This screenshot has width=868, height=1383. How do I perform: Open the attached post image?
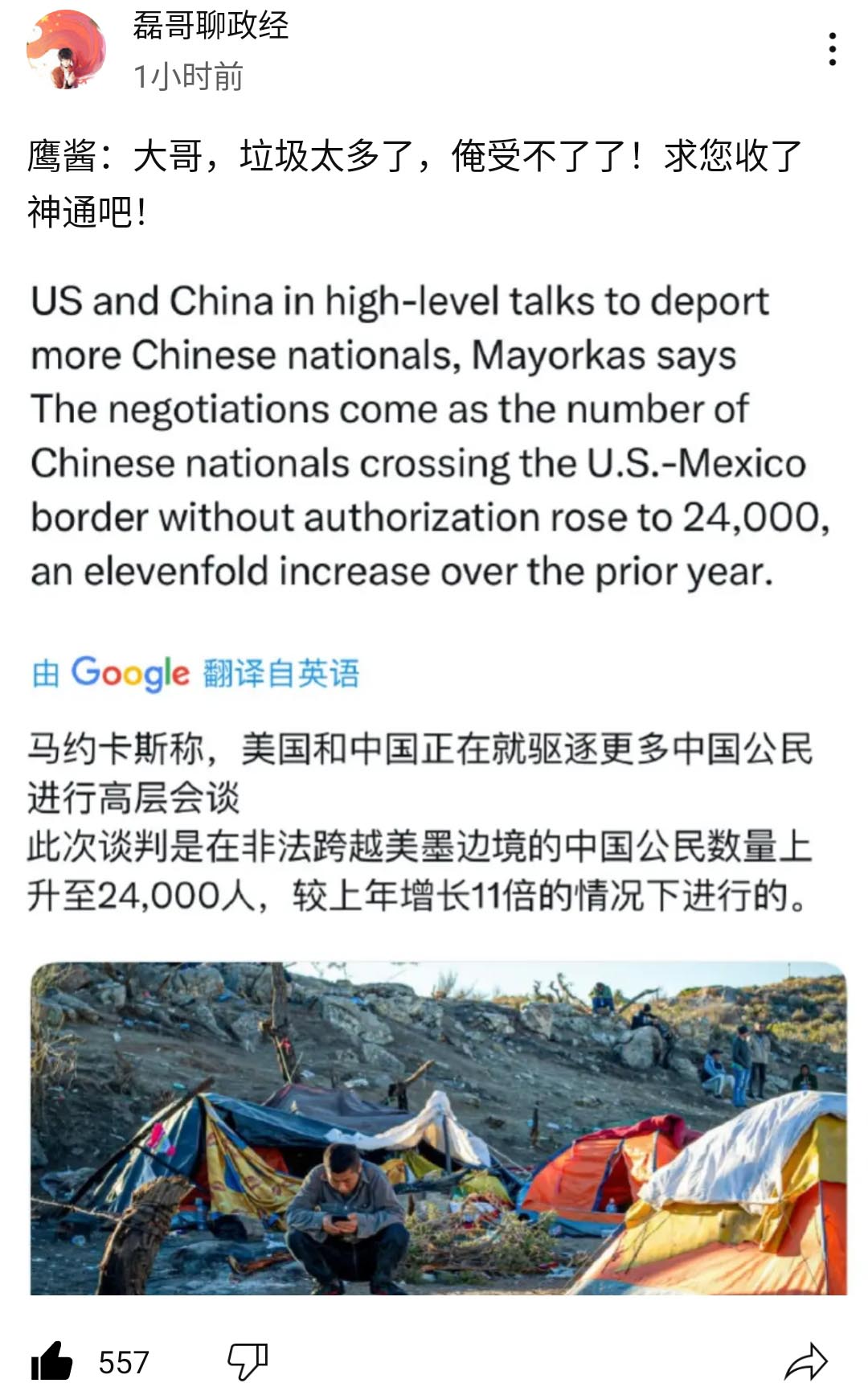[x=438, y=1127]
